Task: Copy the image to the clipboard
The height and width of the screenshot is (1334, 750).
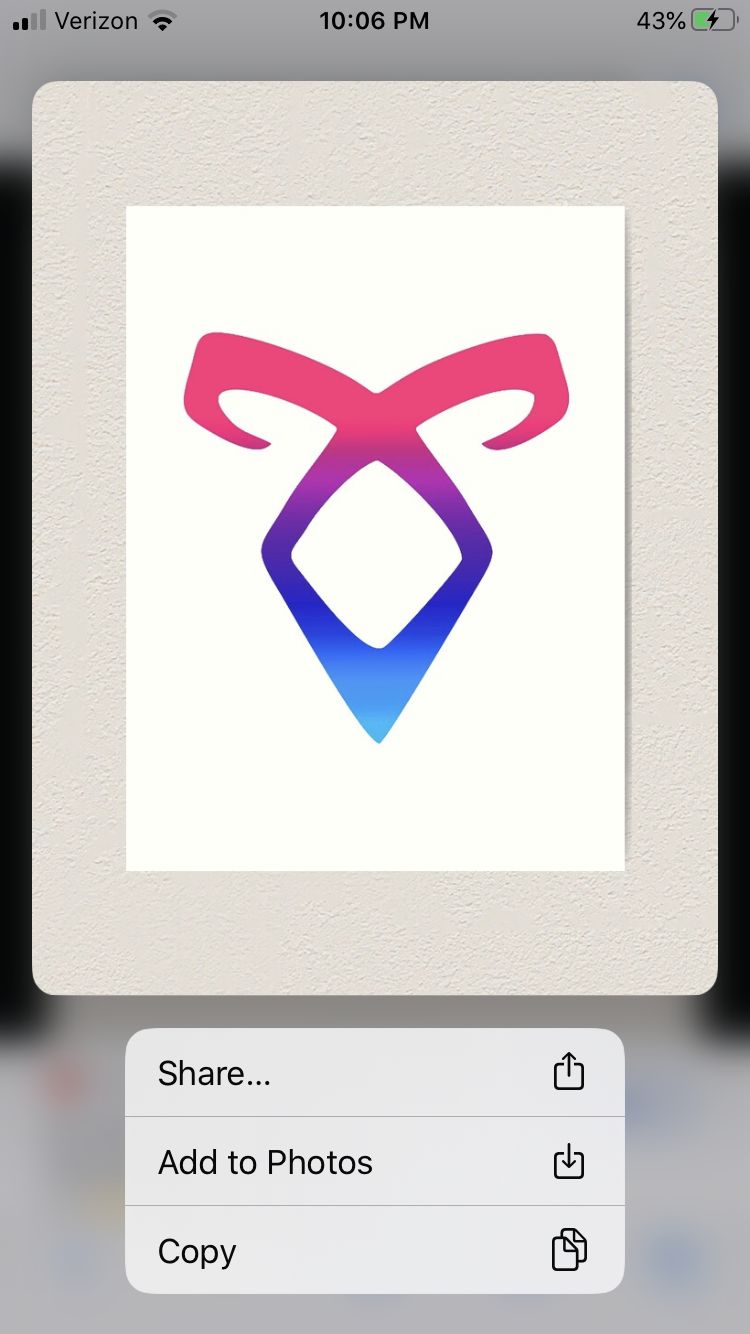Action: tap(375, 1250)
